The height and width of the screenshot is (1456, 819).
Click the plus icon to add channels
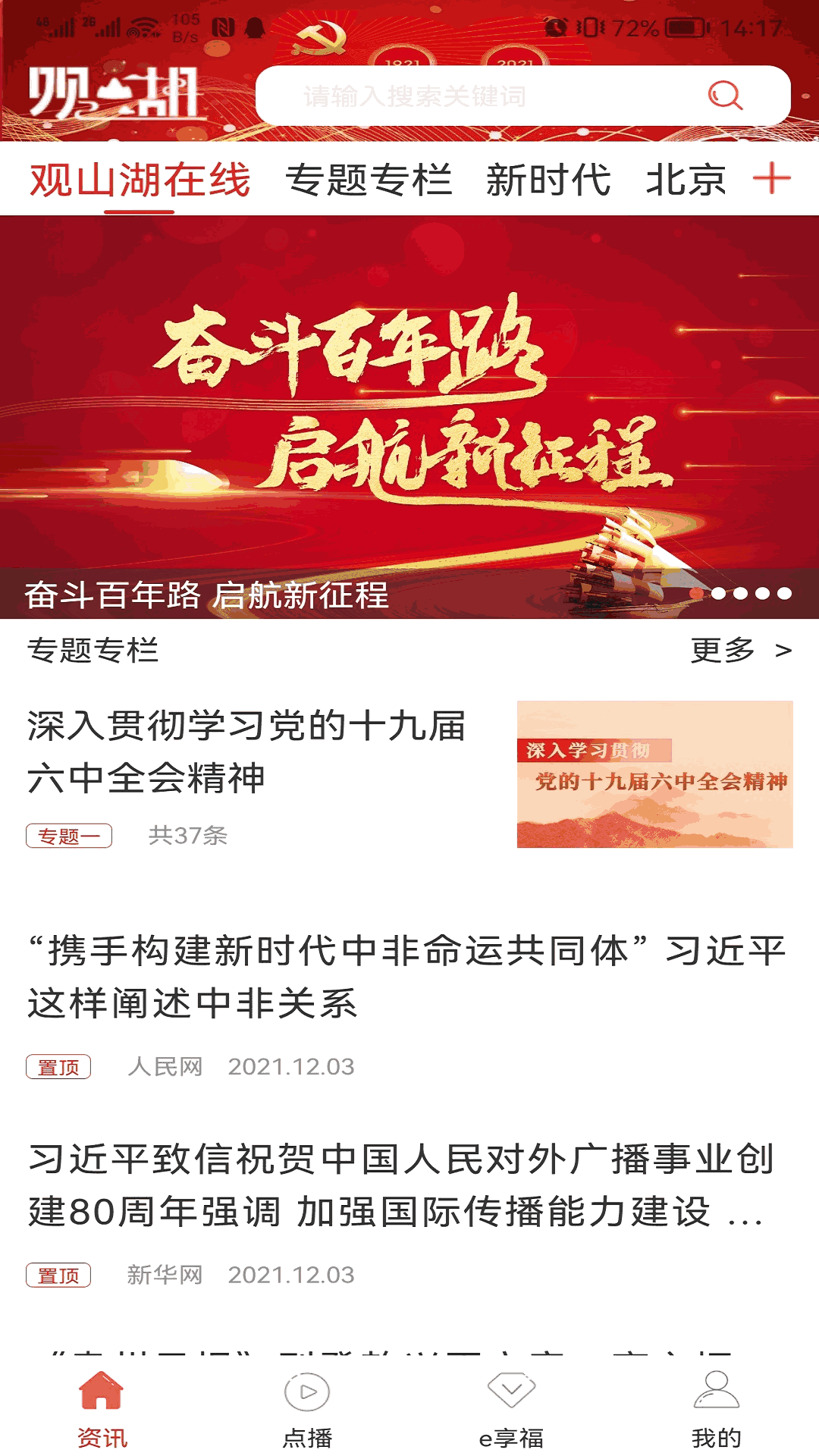[x=773, y=177]
